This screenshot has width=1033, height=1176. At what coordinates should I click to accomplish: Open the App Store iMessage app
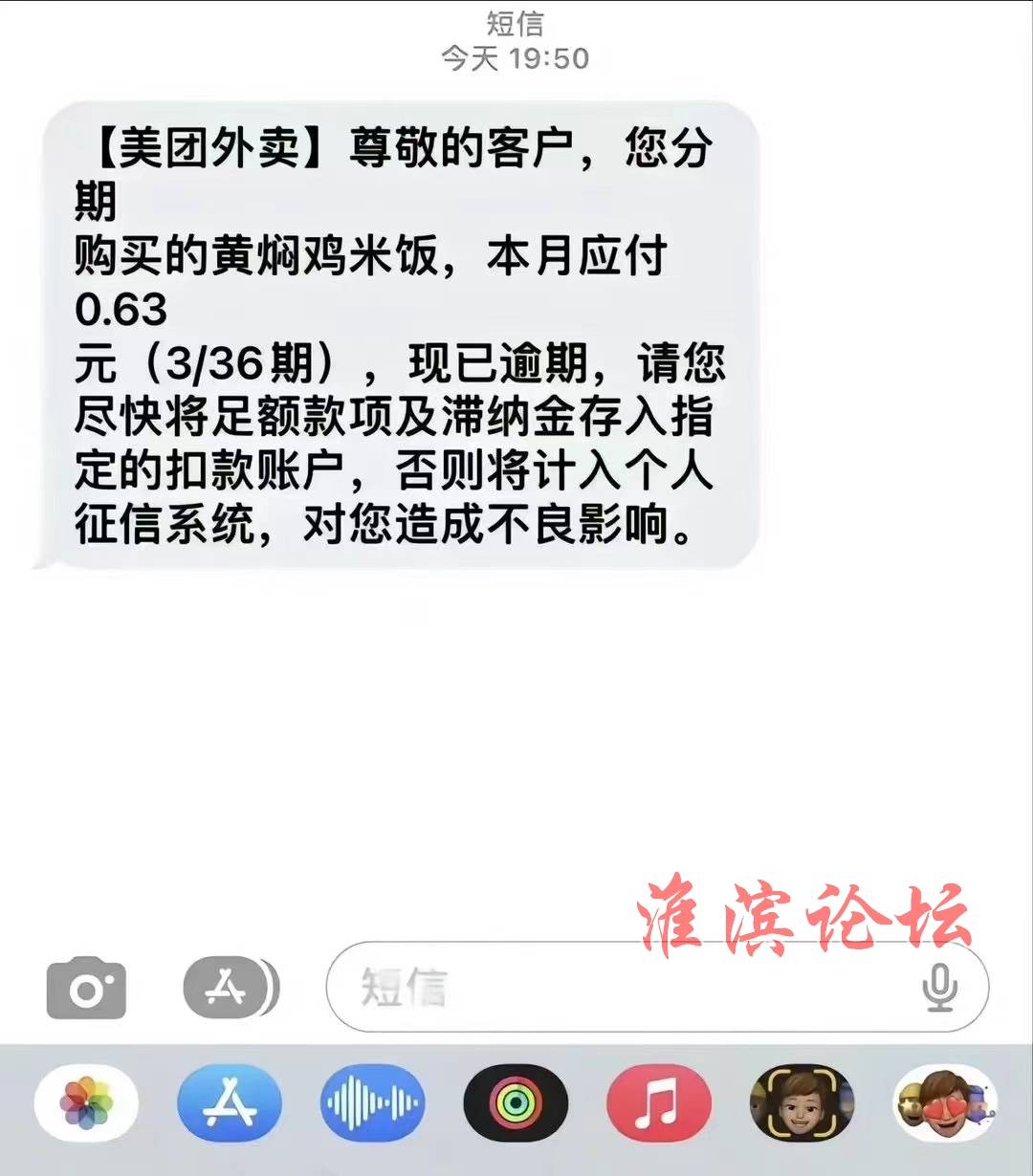230,1104
